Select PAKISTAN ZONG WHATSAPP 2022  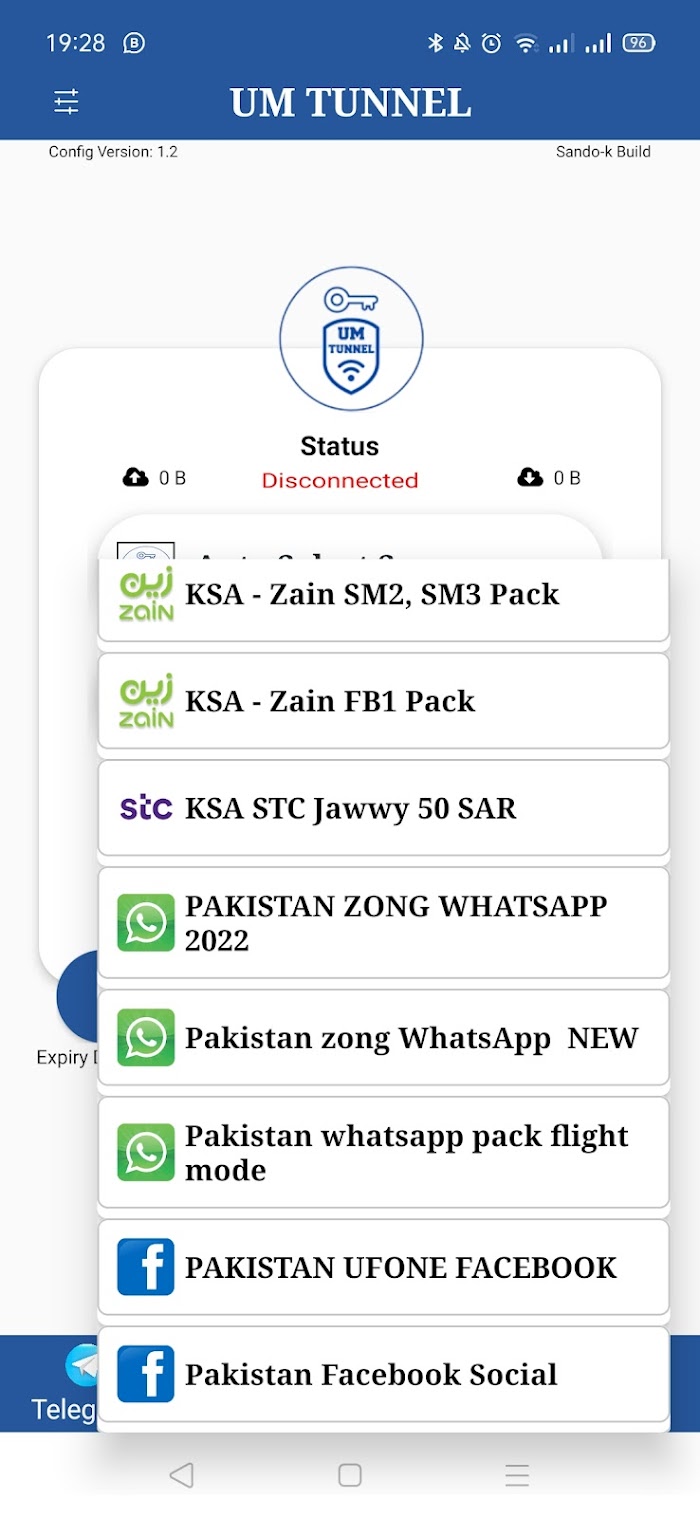(x=383, y=922)
